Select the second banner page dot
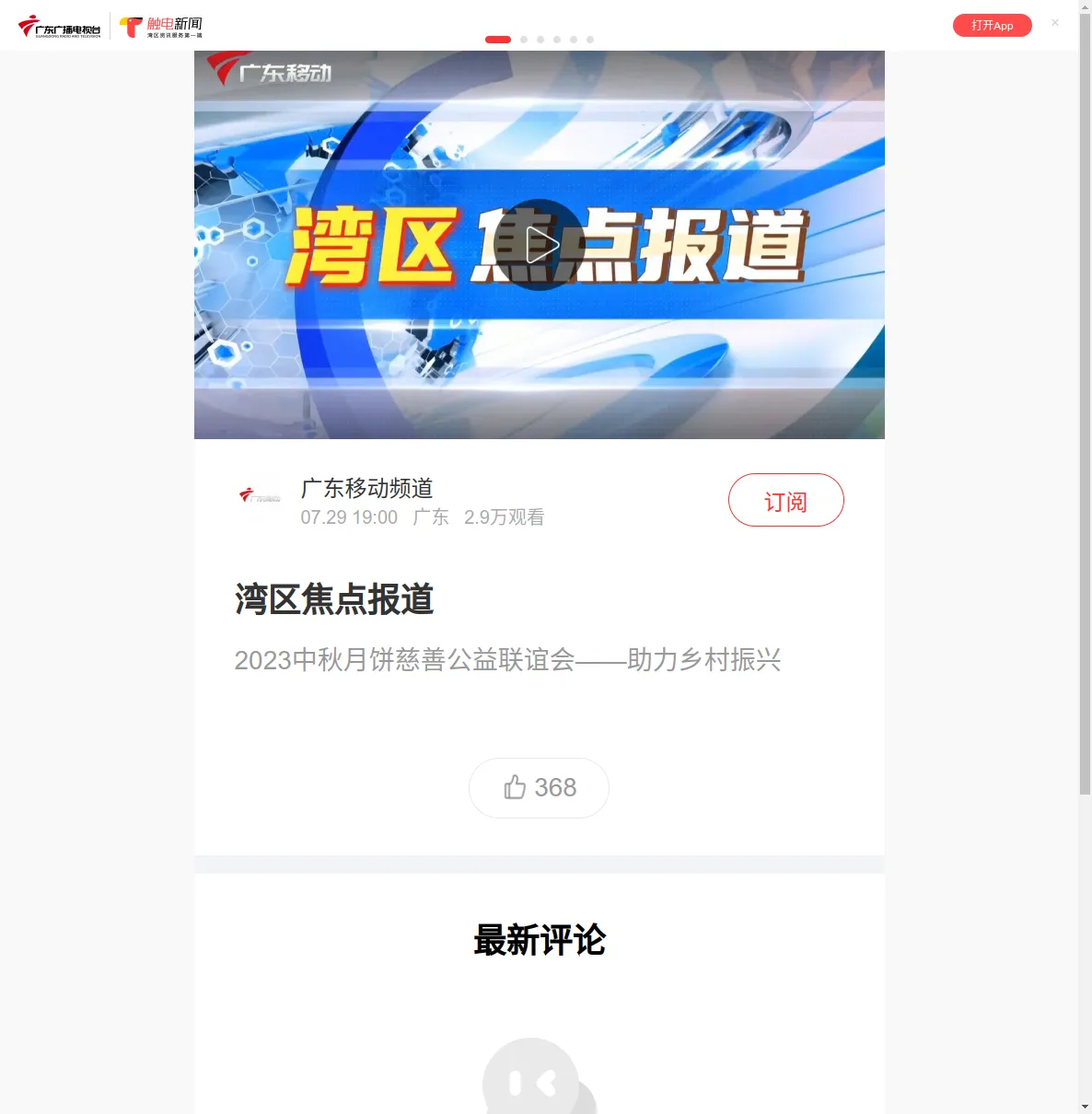Viewport: 1092px width, 1114px height. (x=524, y=40)
